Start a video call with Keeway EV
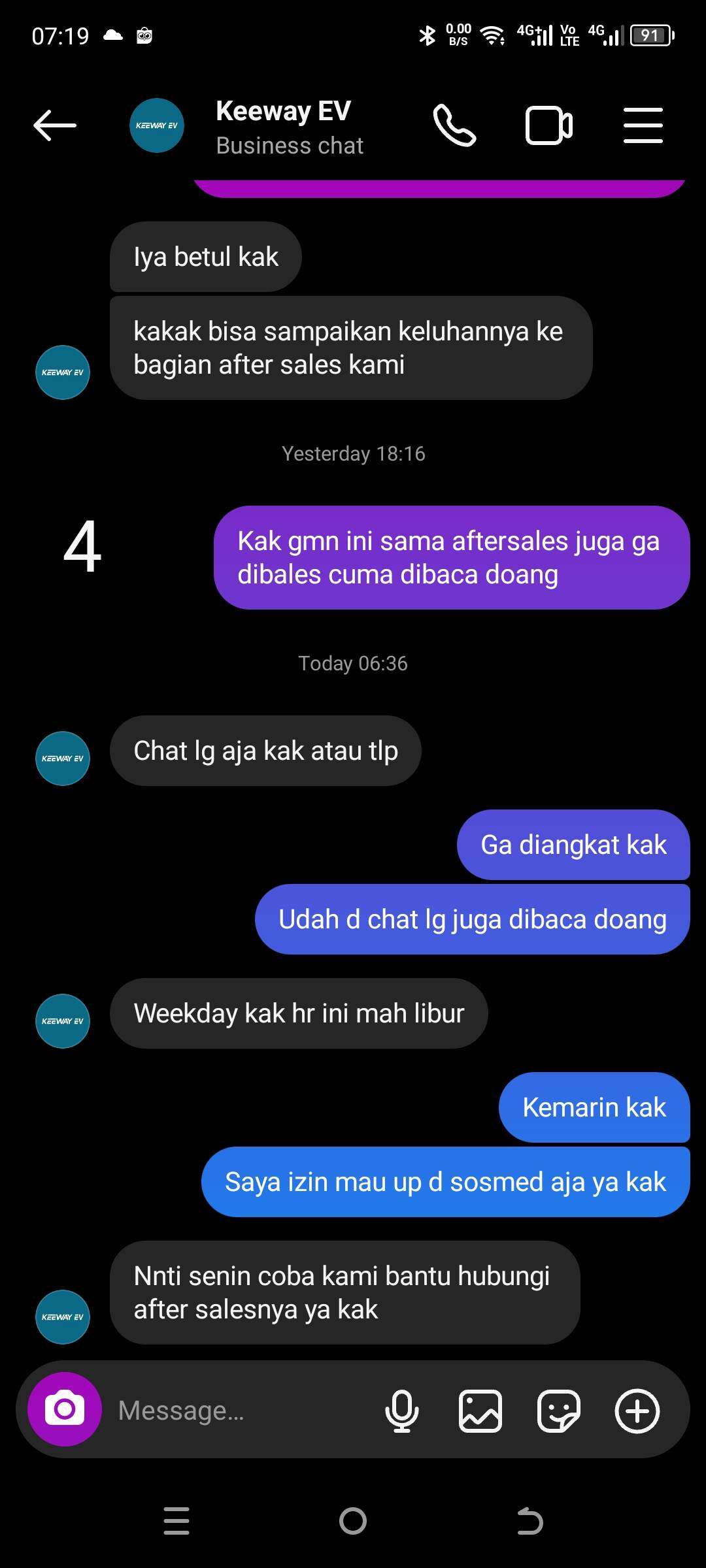Viewport: 706px width, 1568px height. point(549,125)
